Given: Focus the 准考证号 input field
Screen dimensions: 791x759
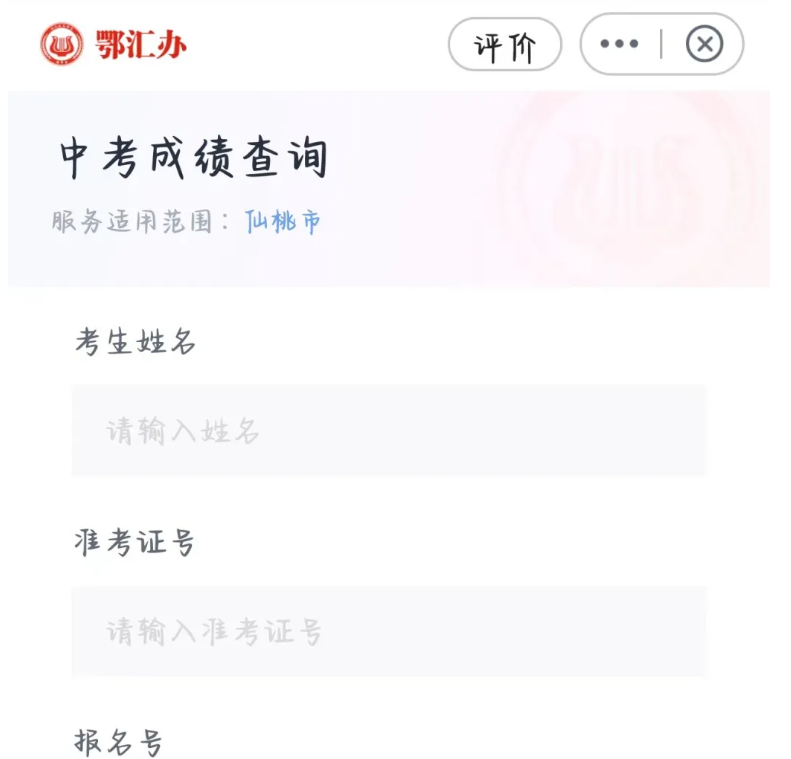Looking at the screenshot, I should click(x=389, y=632).
